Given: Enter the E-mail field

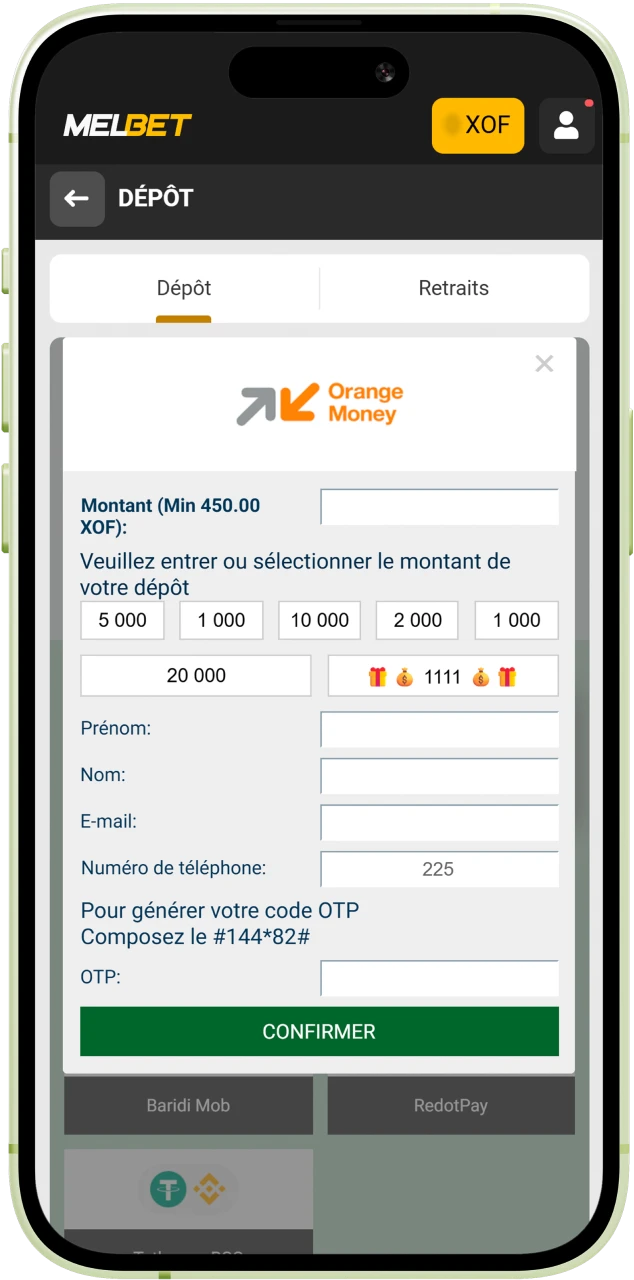Looking at the screenshot, I should pos(439,823).
